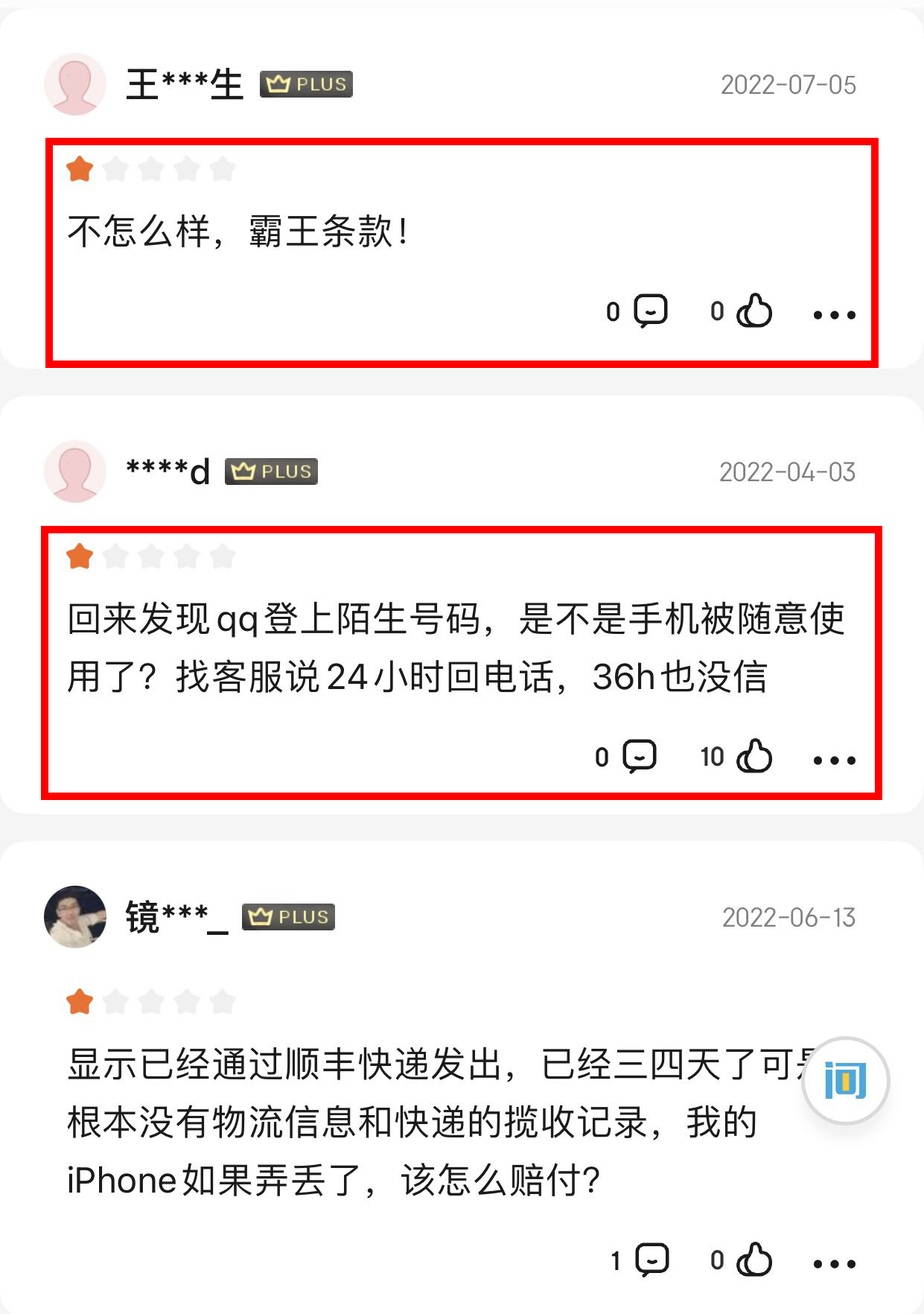Toggle like on the 霸王条款 review
Screen dimensions: 924x1314
(753, 311)
